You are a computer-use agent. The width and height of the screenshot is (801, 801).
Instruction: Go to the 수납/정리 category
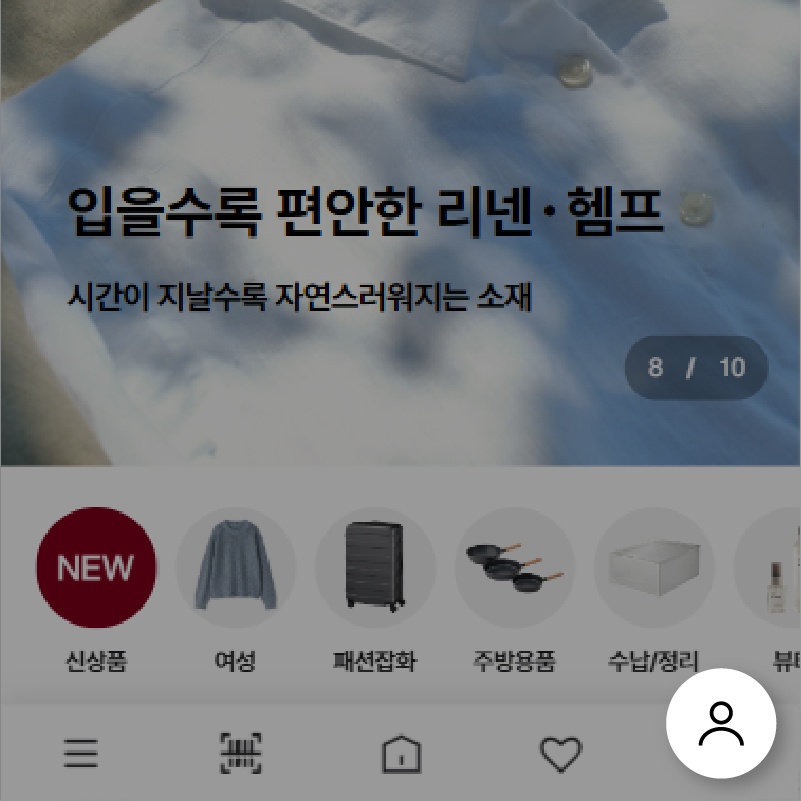pos(654,568)
